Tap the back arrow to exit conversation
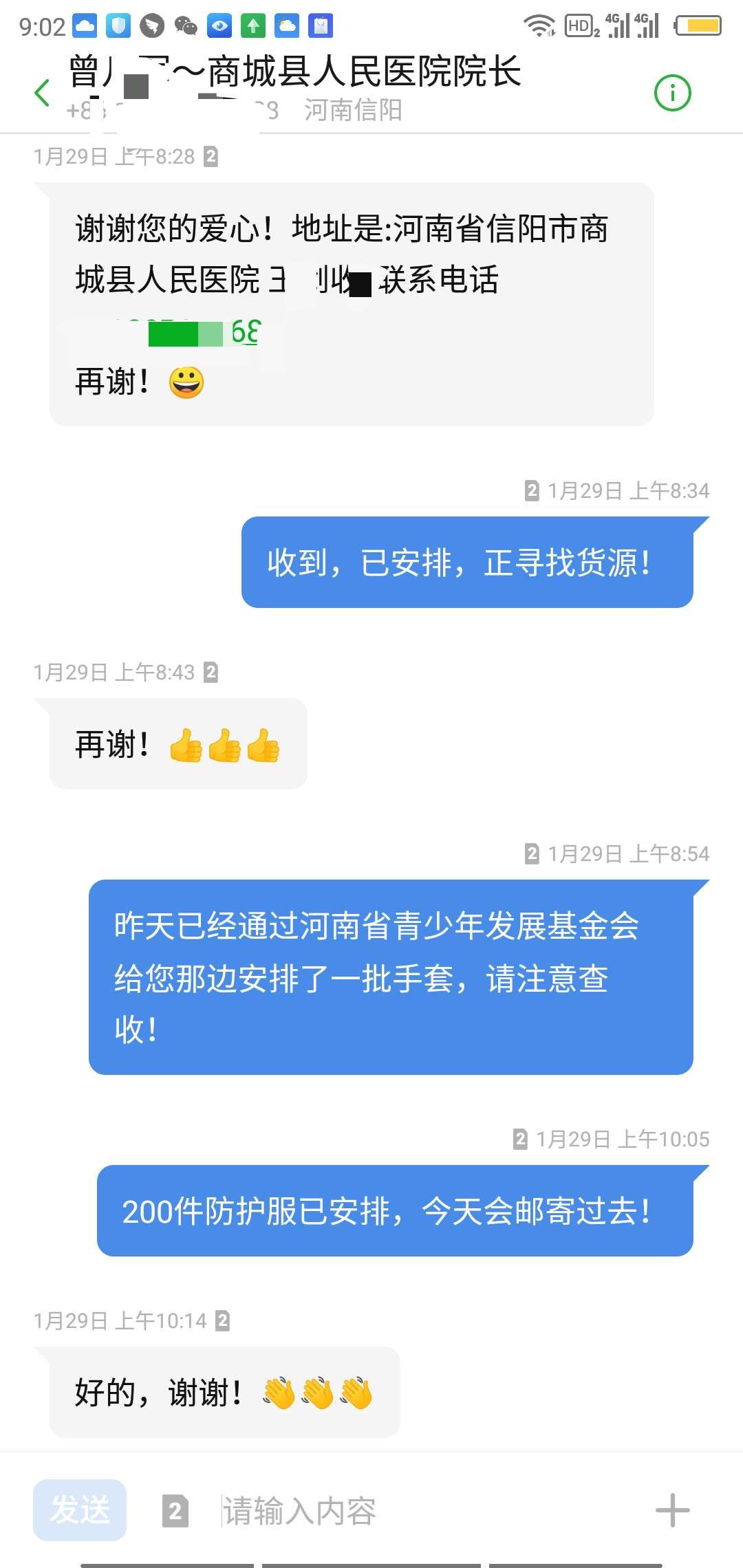Screen dimensions: 743x1568 pyautogui.click(x=41, y=93)
